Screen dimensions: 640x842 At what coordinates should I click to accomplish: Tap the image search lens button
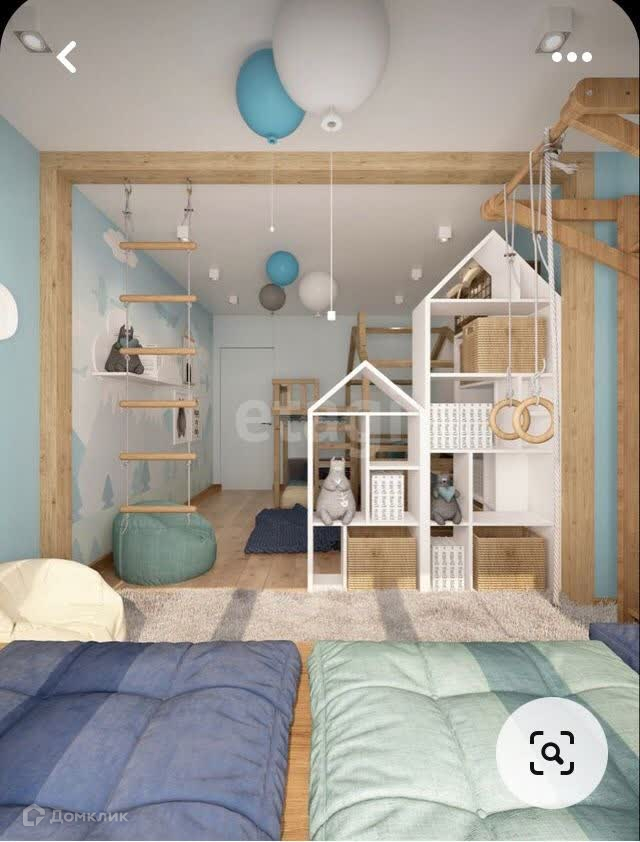[551, 752]
